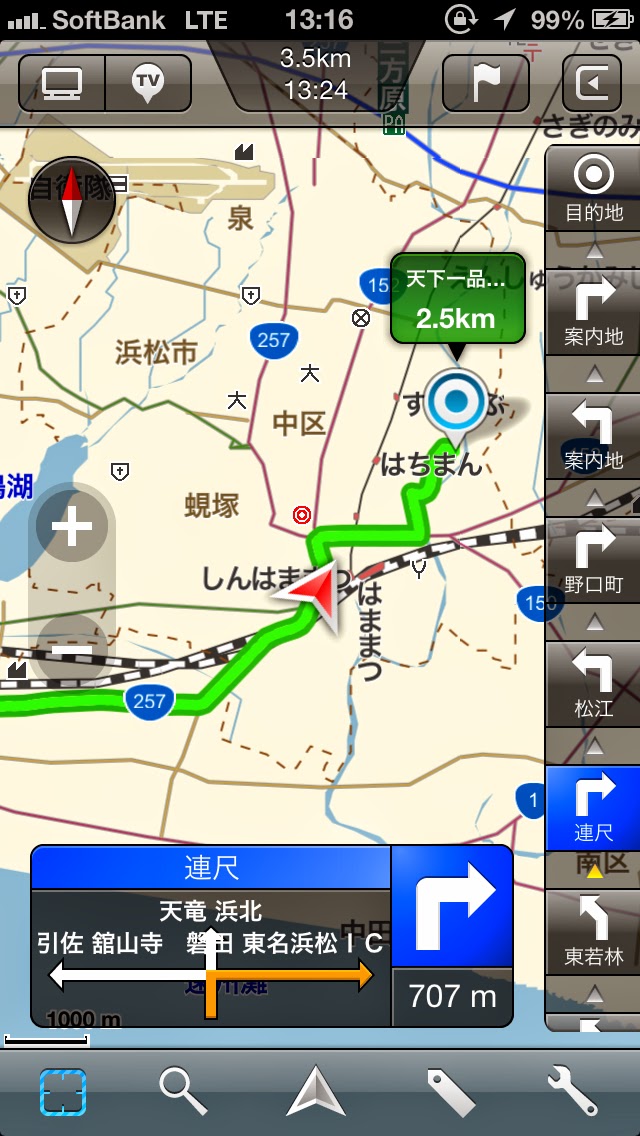
Task: Open the TV speech bubble button
Action: pos(147,83)
